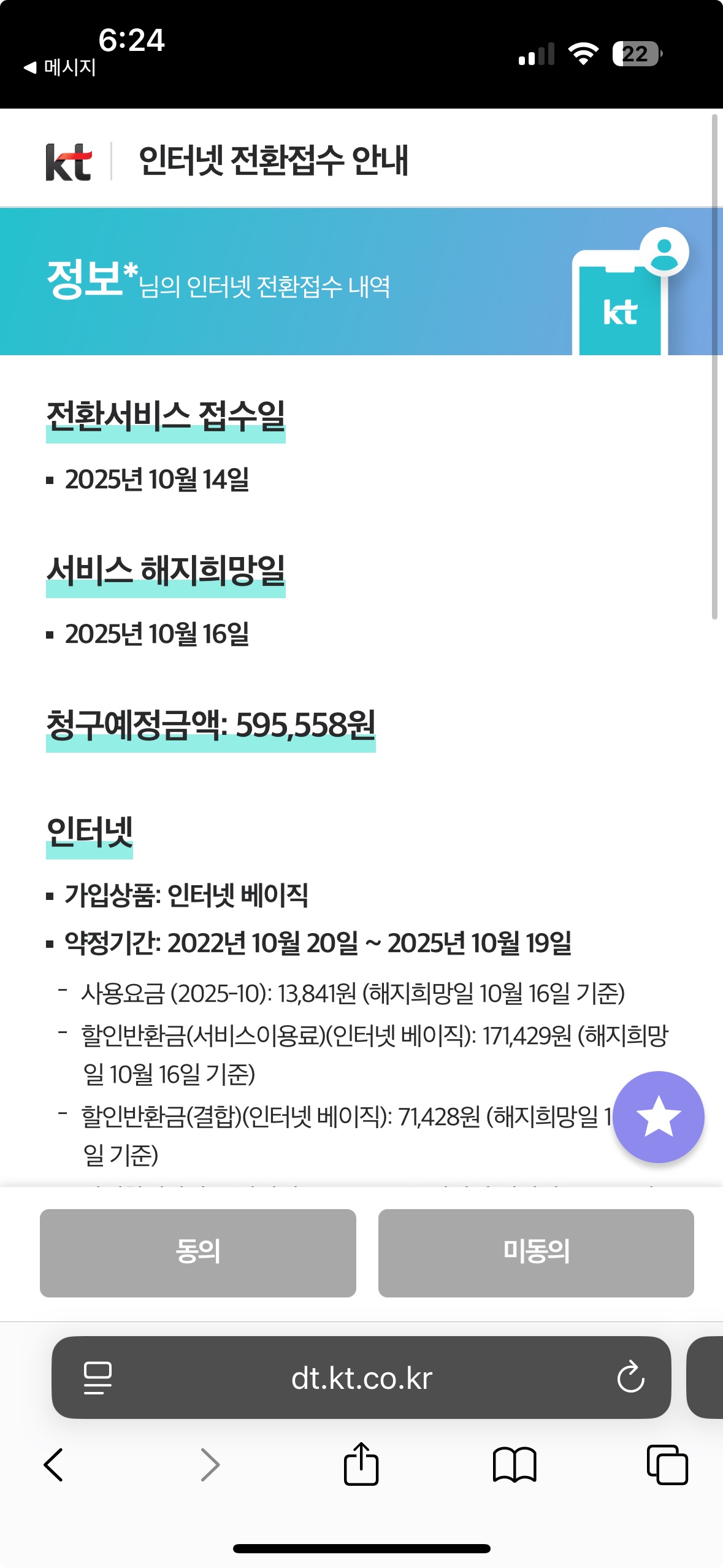Open Safari bookmarks

pyautogui.click(x=514, y=1465)
